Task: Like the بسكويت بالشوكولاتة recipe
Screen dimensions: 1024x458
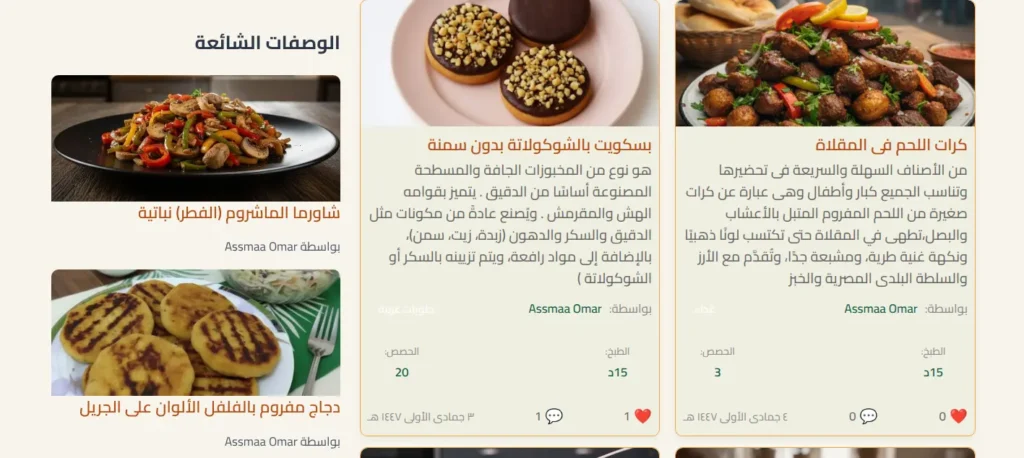Action: [x=643, y=416]
